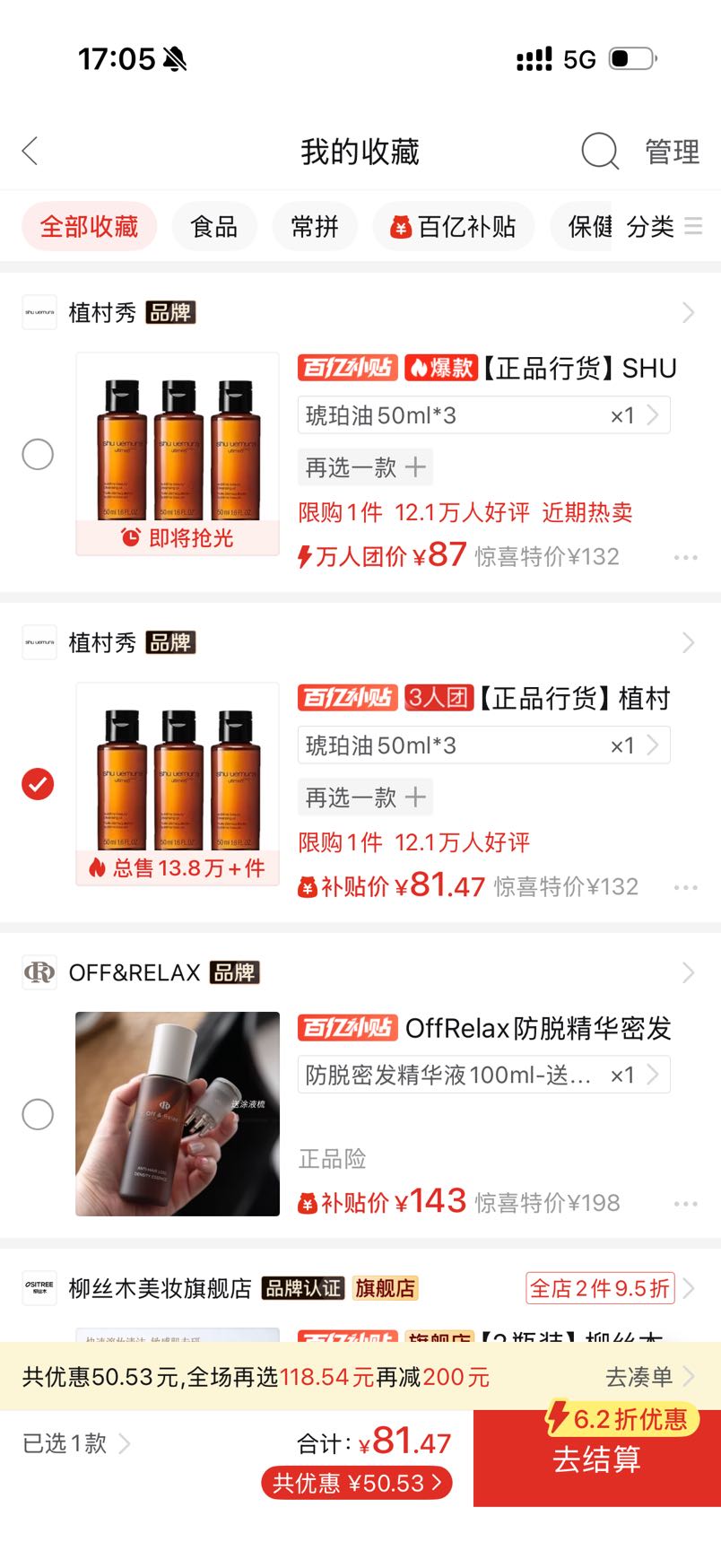721x1568 pixels.
Task: Open more options for the ¥143 item
Action: 686,1204
